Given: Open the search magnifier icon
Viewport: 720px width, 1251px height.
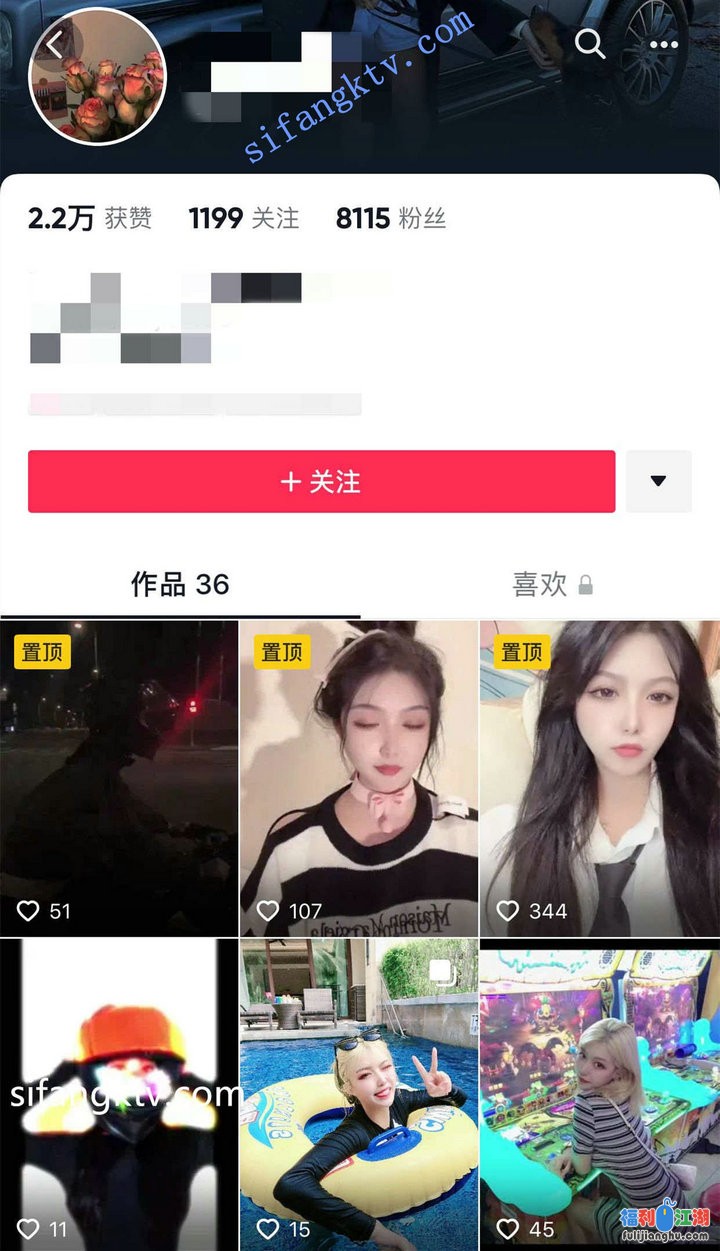Looking at the screenshot, I should click(590, 44).
